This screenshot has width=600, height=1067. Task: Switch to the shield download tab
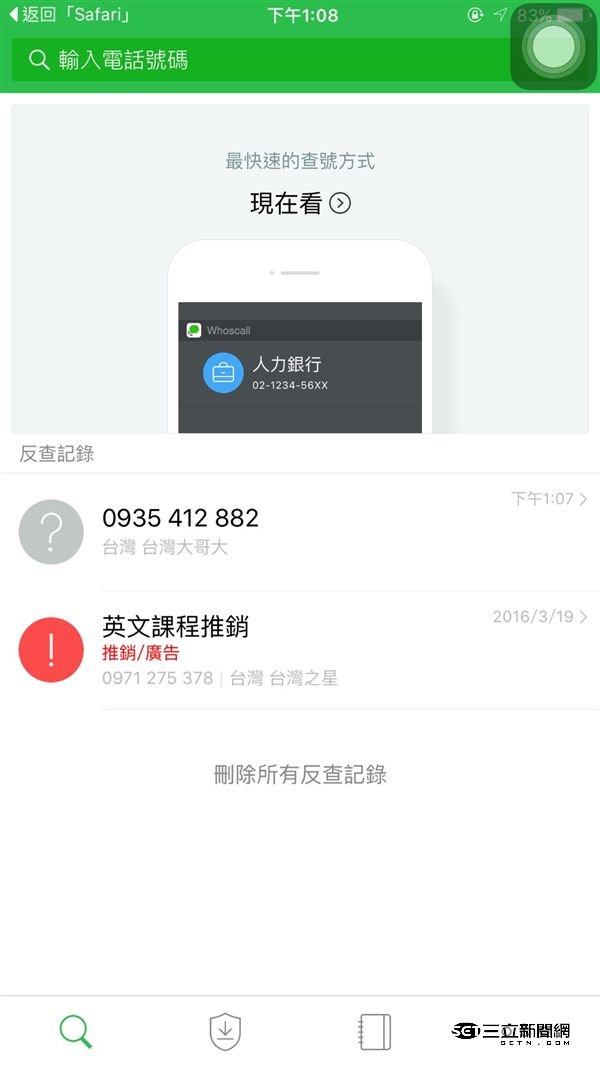[x=225, y=1031]
